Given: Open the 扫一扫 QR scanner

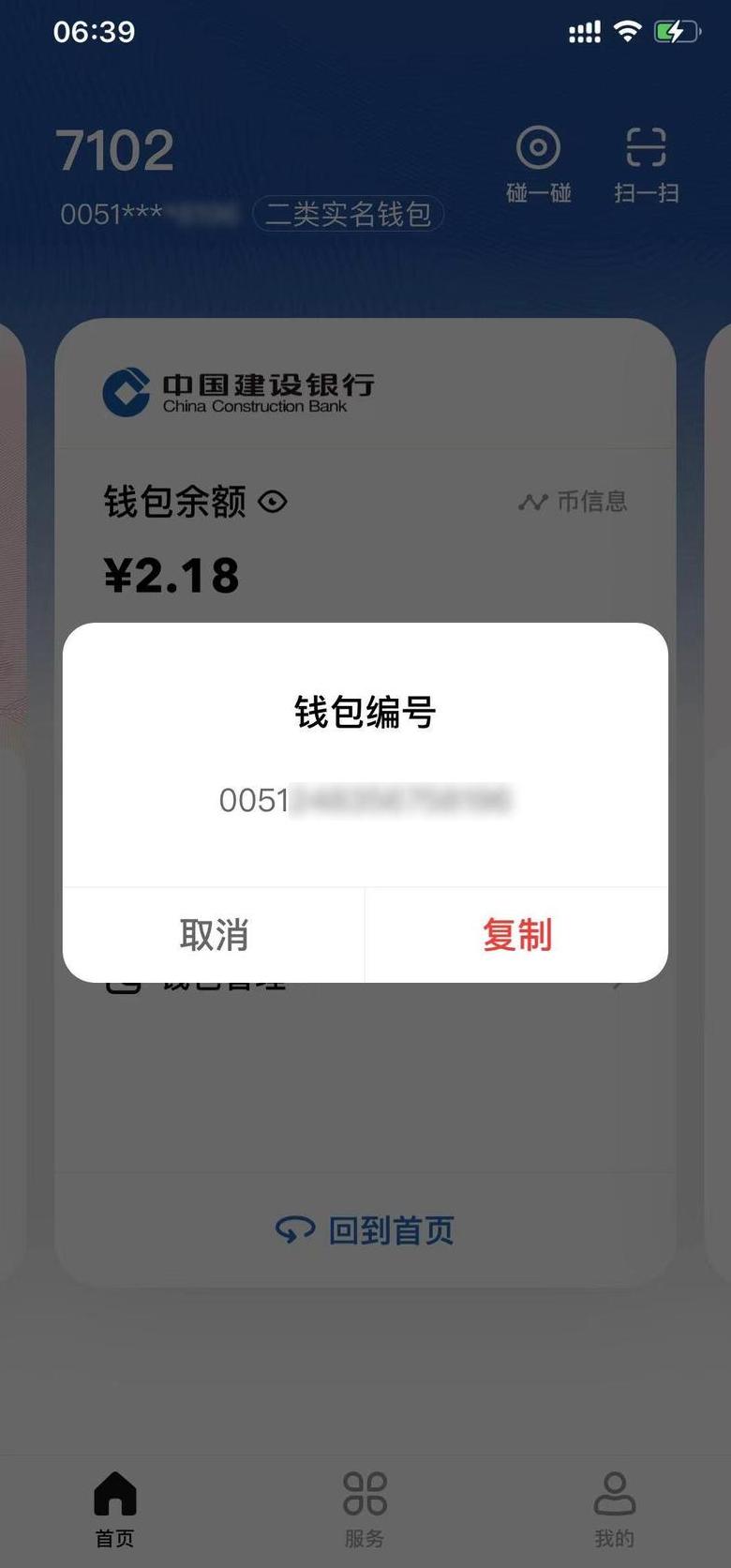Looking at the screenshot, I should point(646,165).
